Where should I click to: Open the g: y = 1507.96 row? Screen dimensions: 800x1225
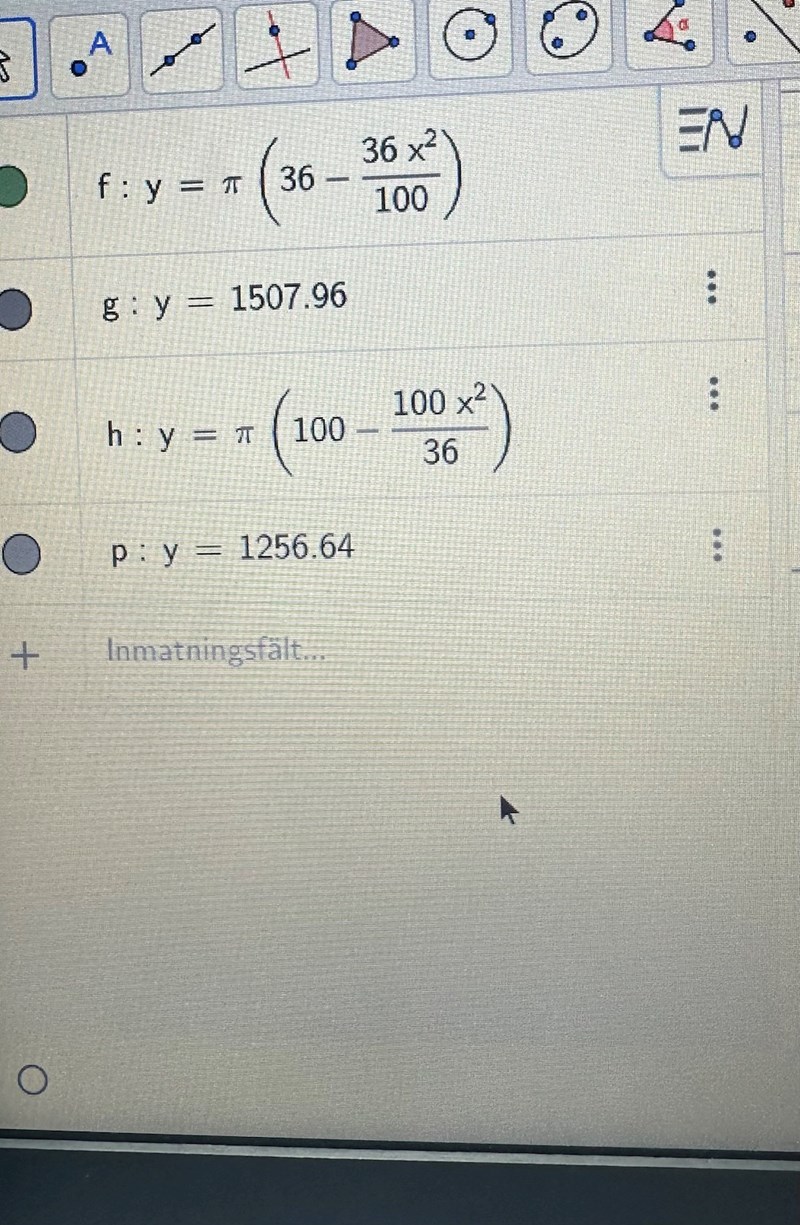click(225, 299)
